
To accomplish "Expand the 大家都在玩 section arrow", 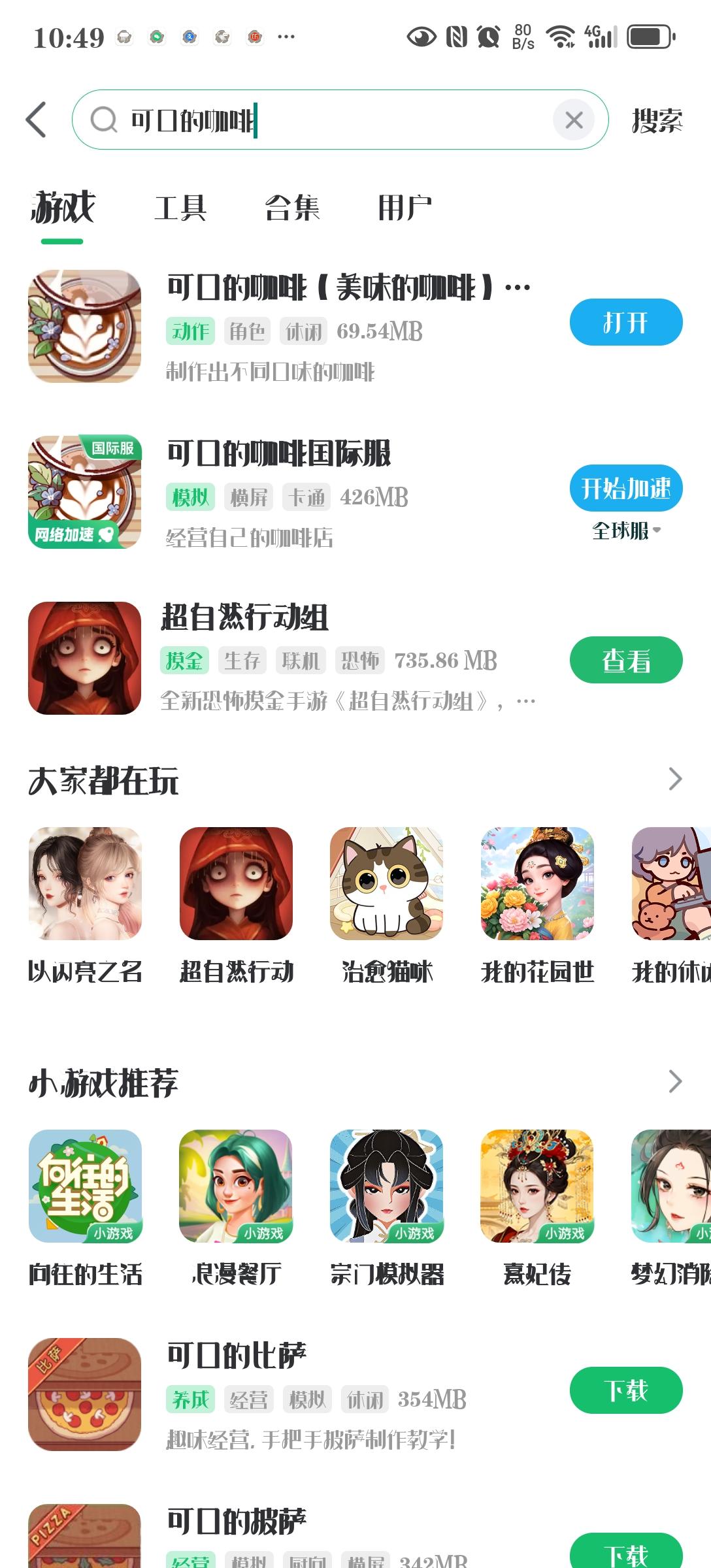I will [x=676, y=779].
